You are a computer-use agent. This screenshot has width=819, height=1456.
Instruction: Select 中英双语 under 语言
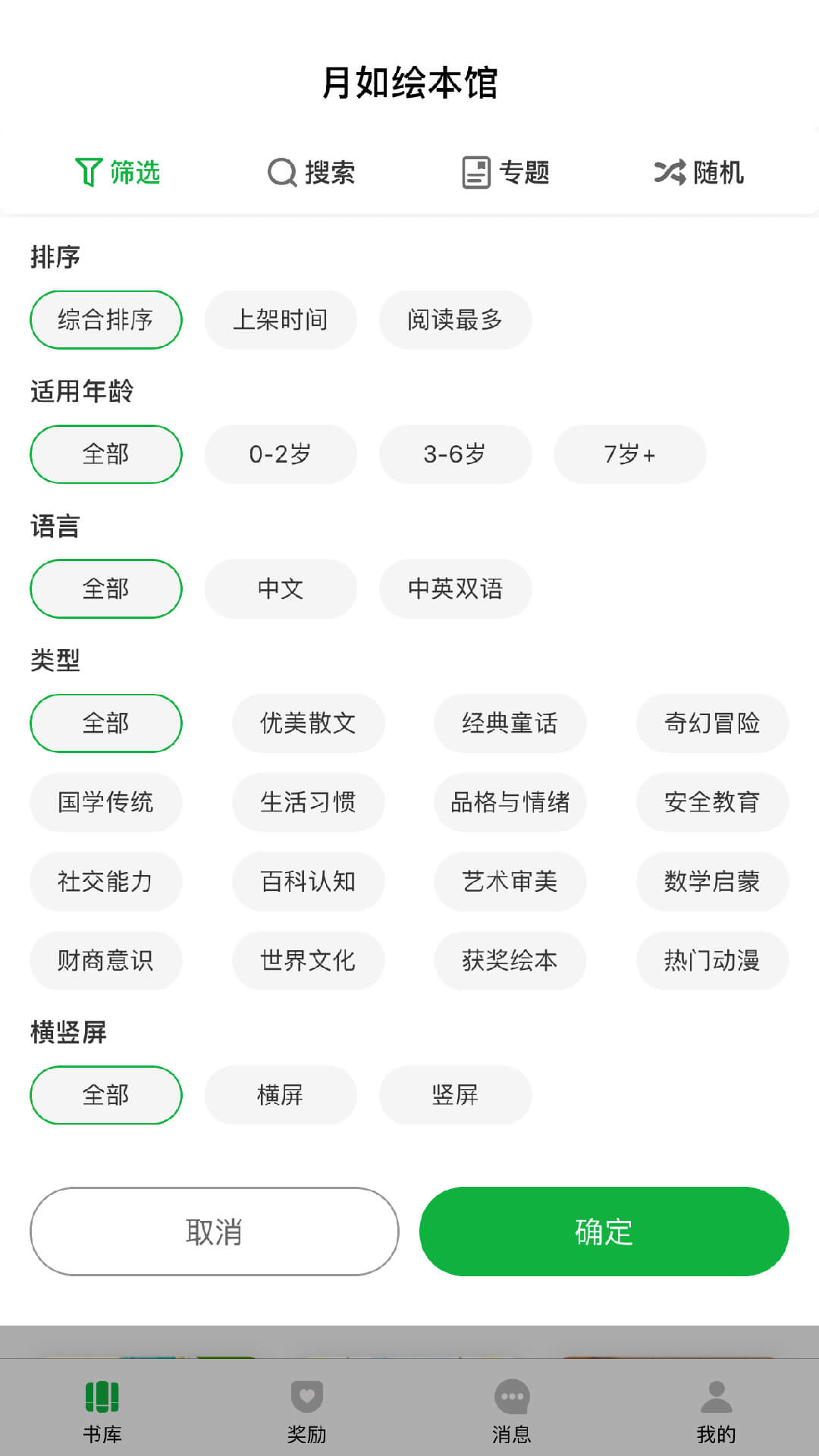click(455, 588)
